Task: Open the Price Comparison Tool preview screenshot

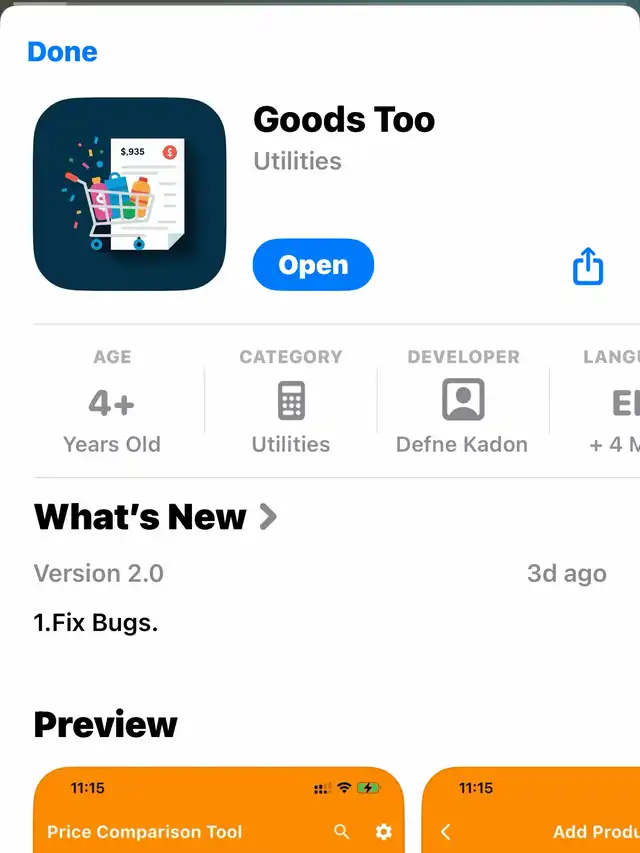Action: 218,810
